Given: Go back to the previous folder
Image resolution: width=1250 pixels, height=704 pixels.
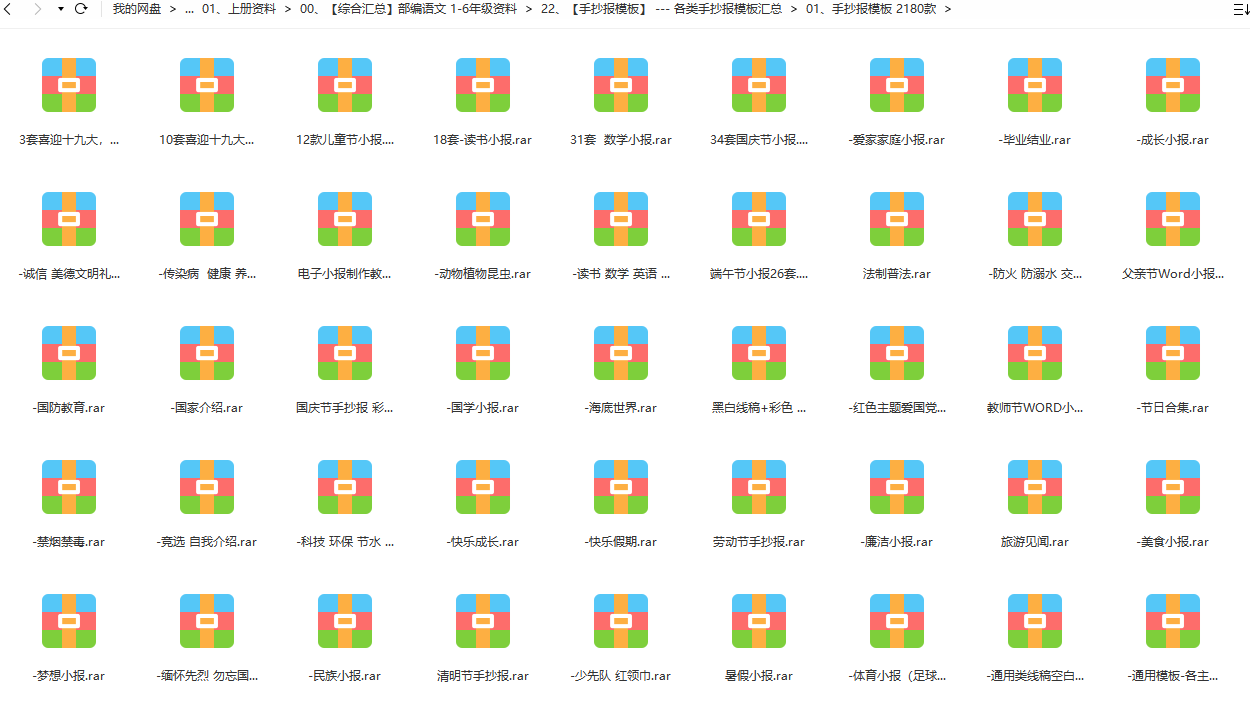Looking at the screenshot, I should [x=9, y=9].
